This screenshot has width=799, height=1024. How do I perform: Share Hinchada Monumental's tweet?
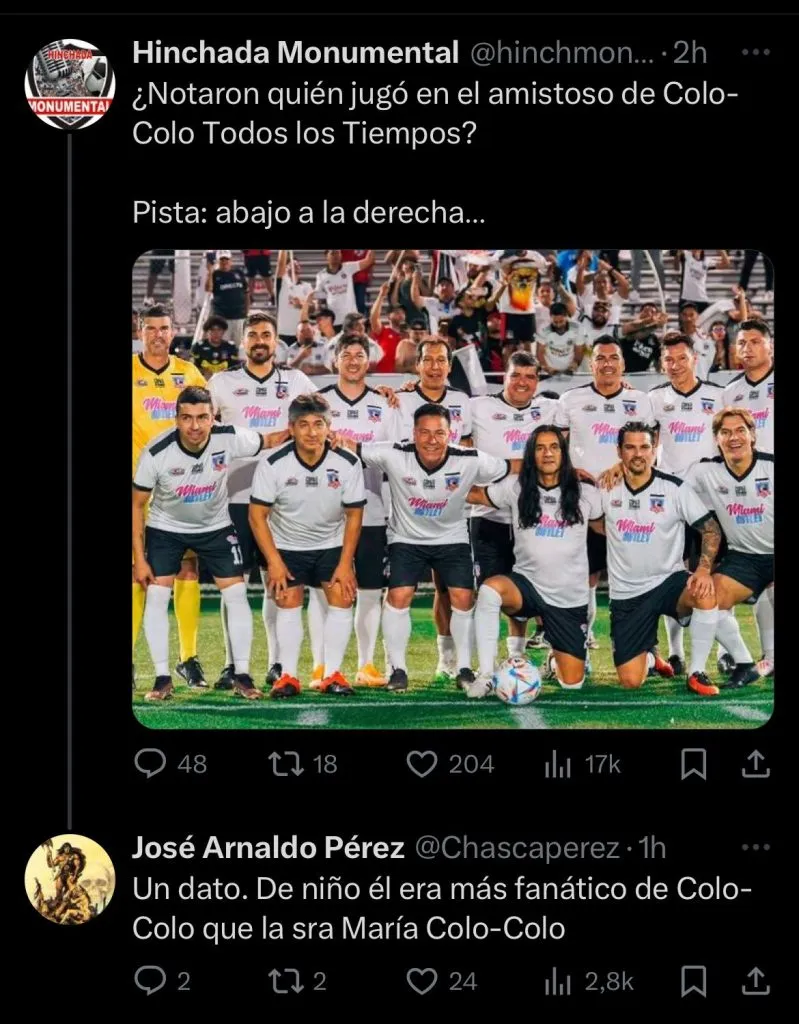coord(758,764)
